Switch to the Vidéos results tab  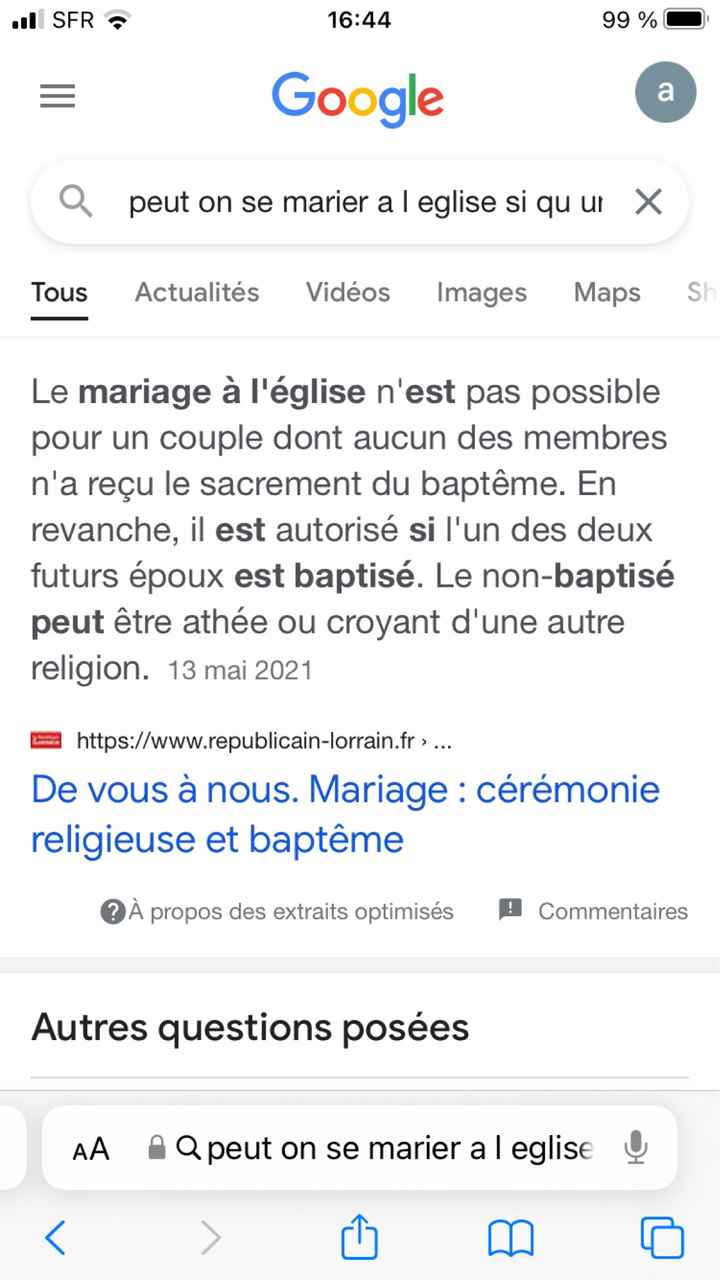tap(347, 293)
